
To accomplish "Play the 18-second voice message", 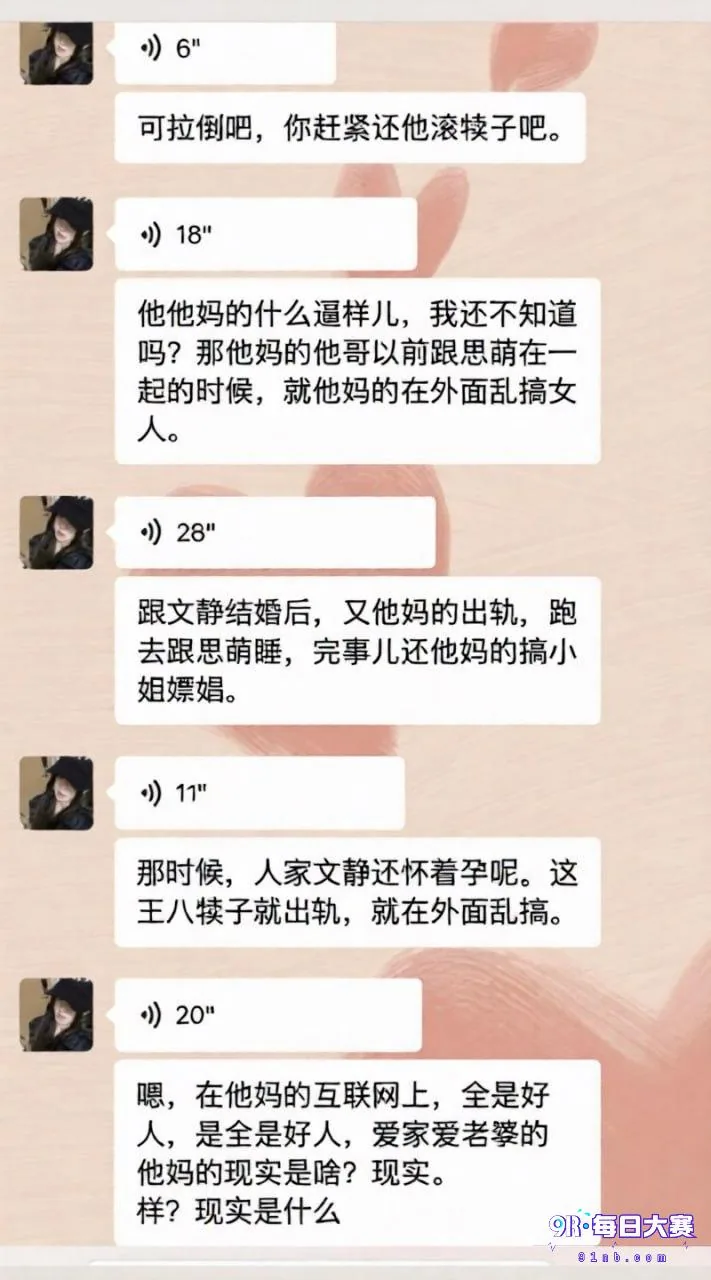I will click(266, 234).
